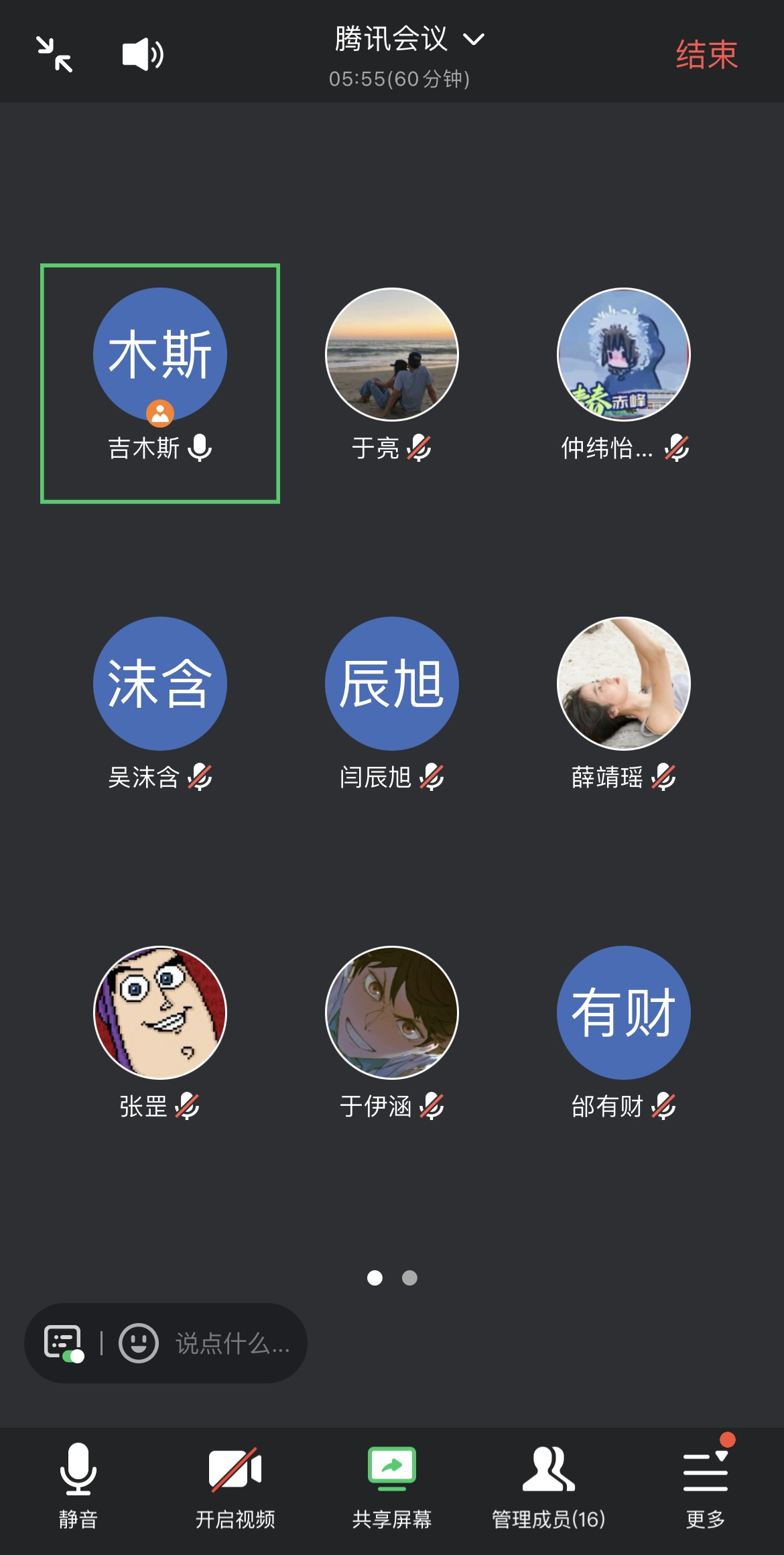The image size is (784, 1555).
Task: End the meeting with 结束
Action: tap(706, 55)
